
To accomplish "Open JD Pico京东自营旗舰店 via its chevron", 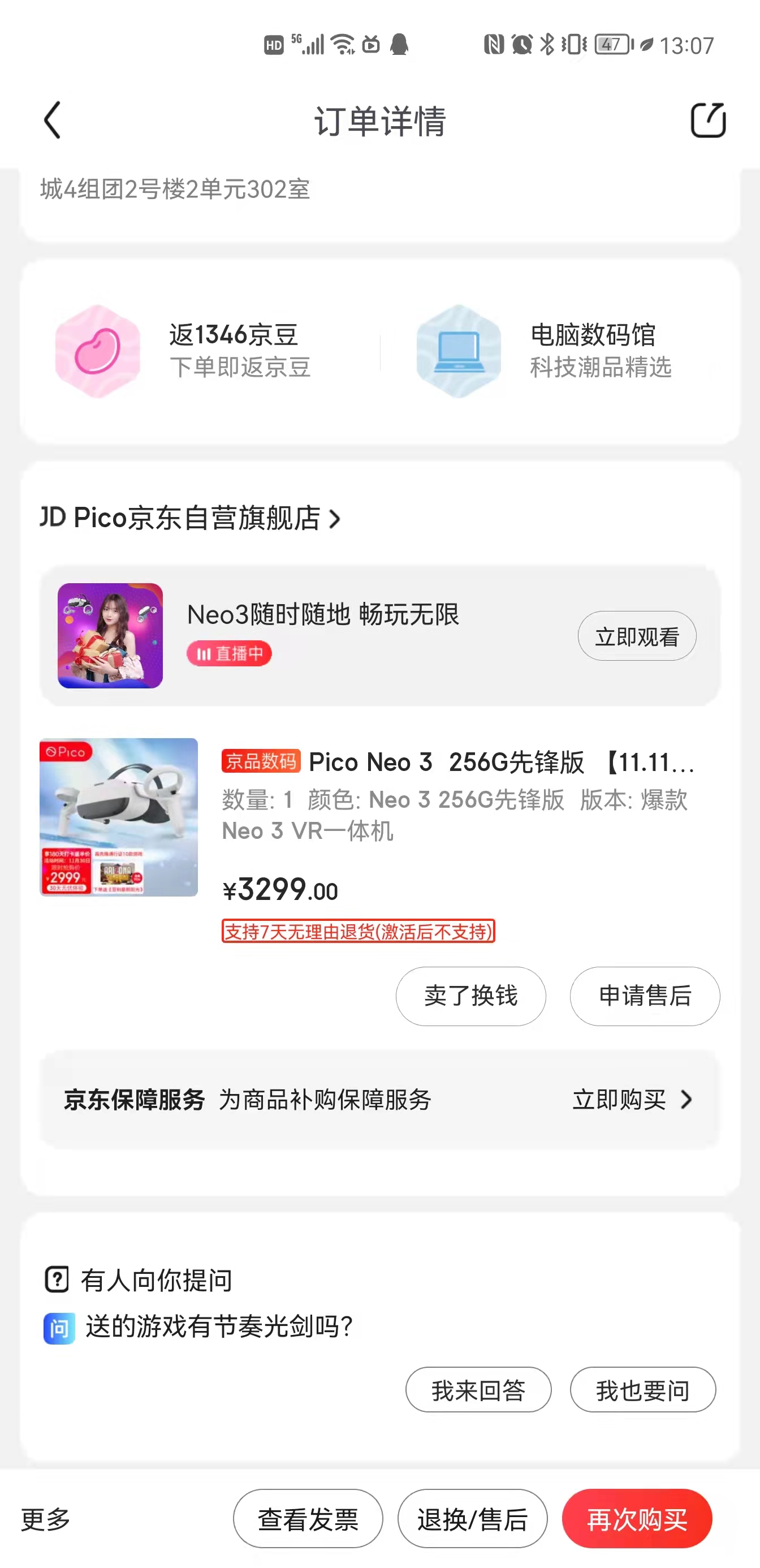I will (x=334, y=520).
